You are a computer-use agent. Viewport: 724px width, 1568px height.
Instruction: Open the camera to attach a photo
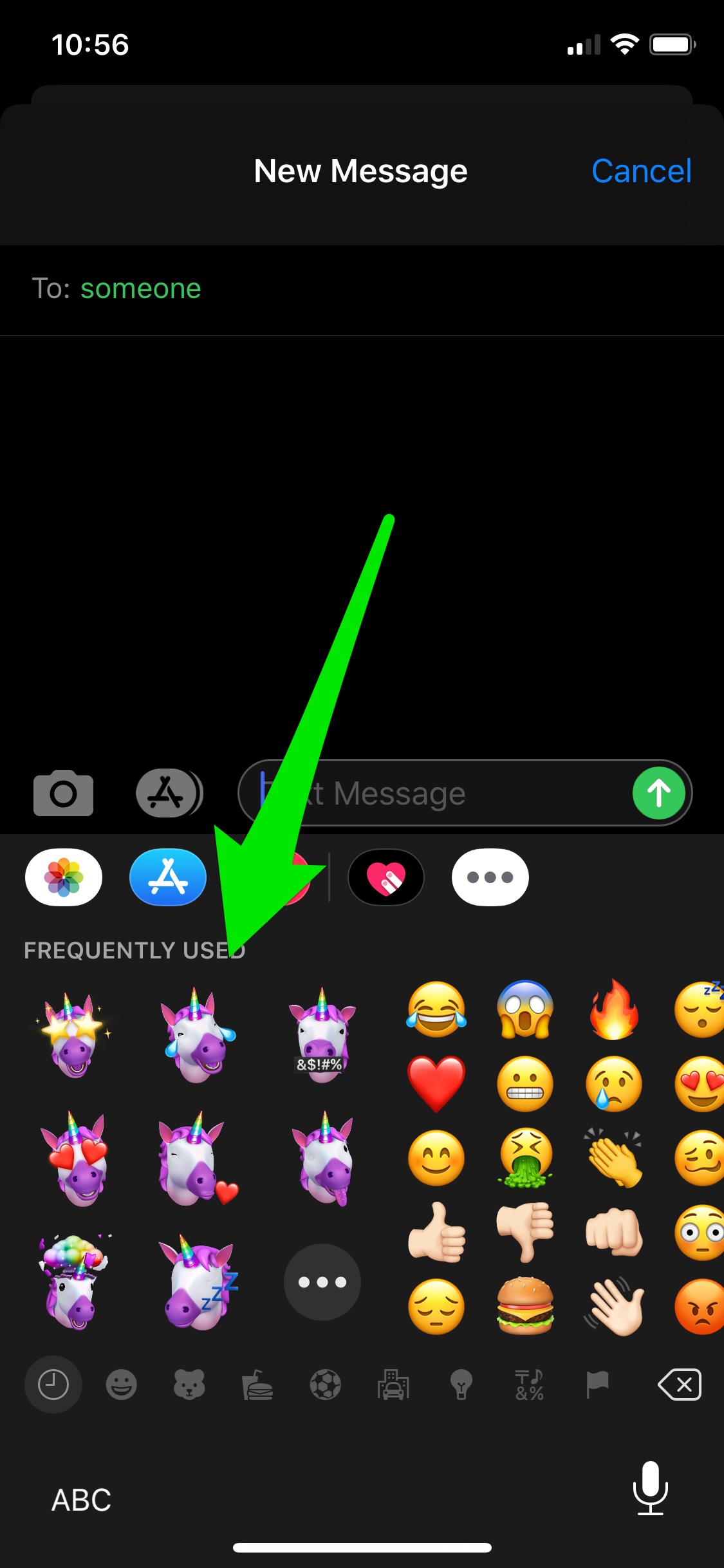pos(63,792)
